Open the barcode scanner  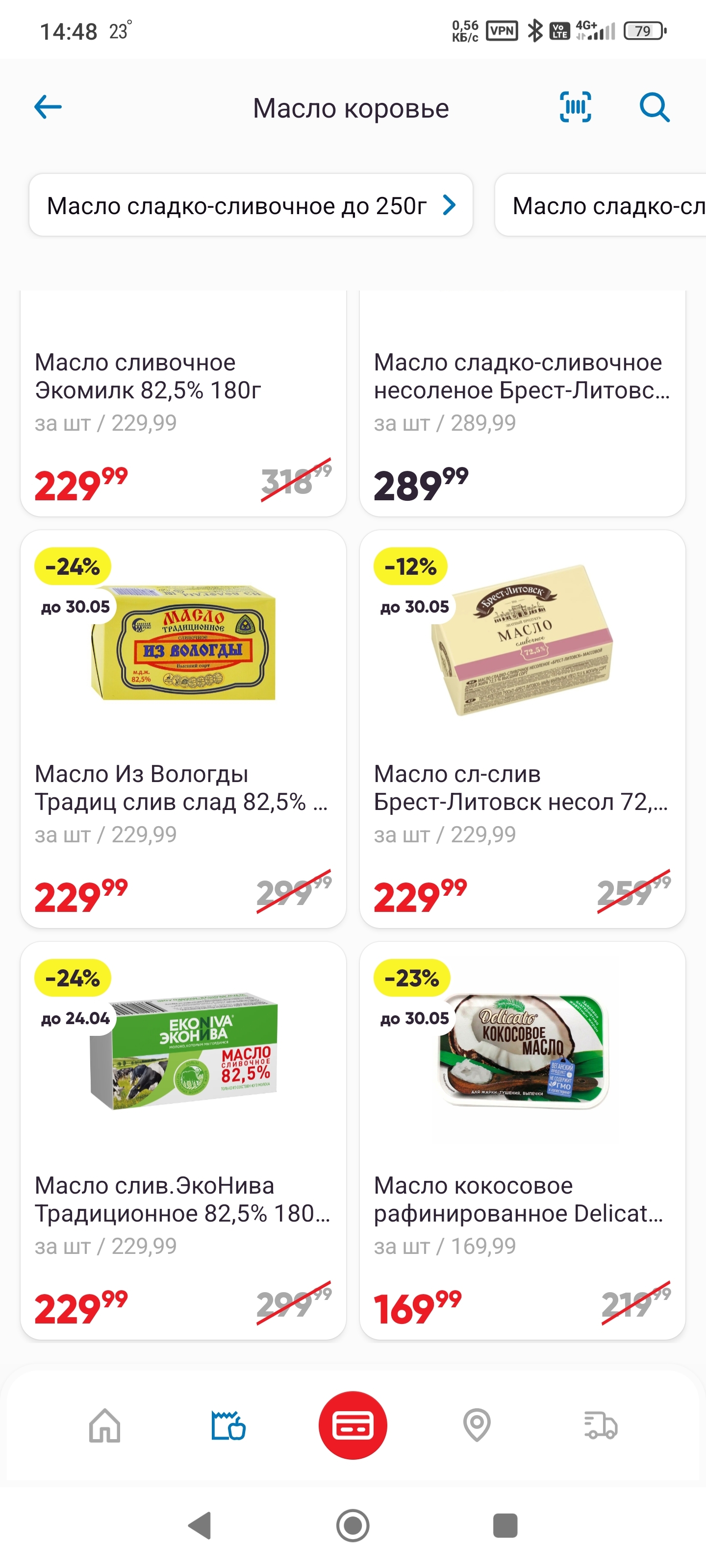[575, 108]
